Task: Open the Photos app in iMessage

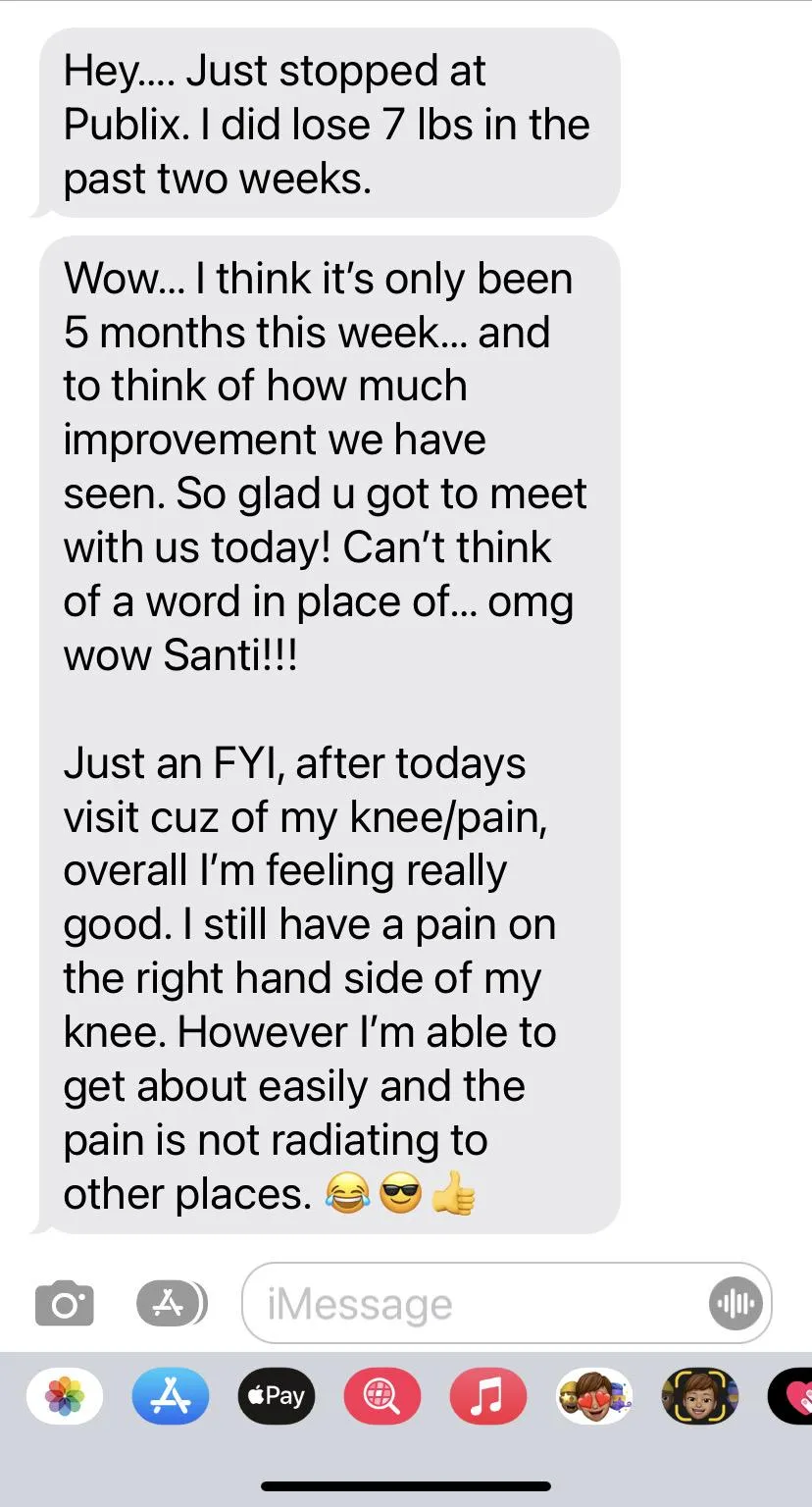Action: point(65,1396)
